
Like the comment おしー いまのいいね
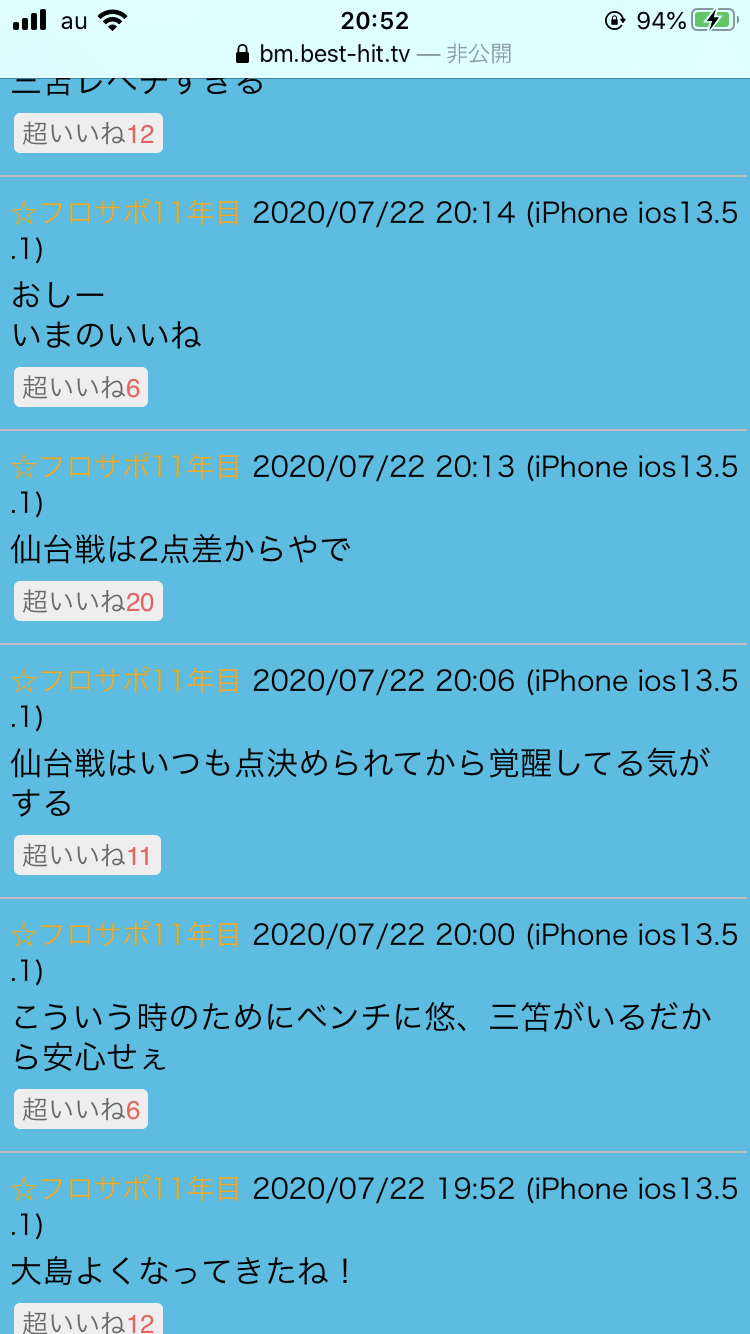pyautogui.click(x=81, y=388)
